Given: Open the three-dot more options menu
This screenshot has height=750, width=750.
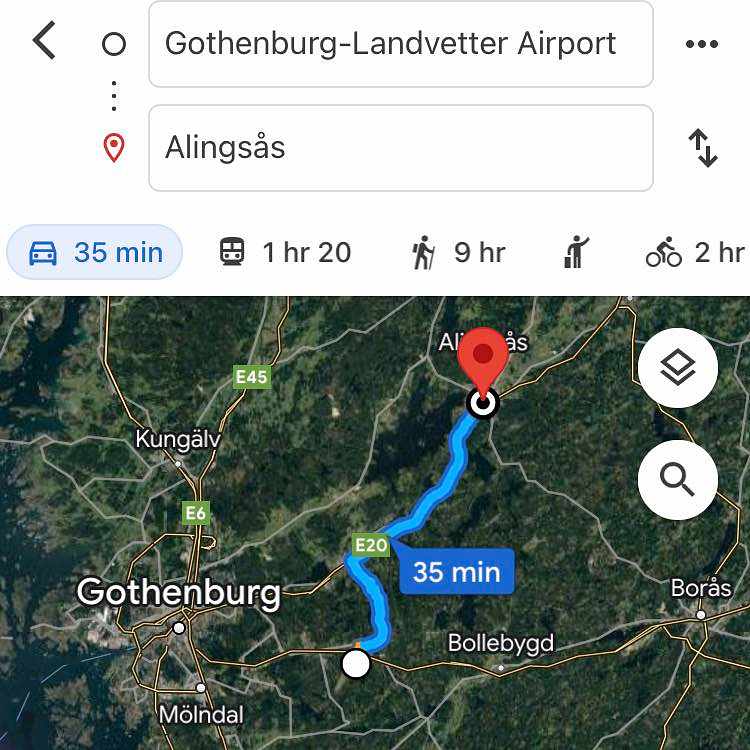Looking at the screenshot, I should (702, 44).
